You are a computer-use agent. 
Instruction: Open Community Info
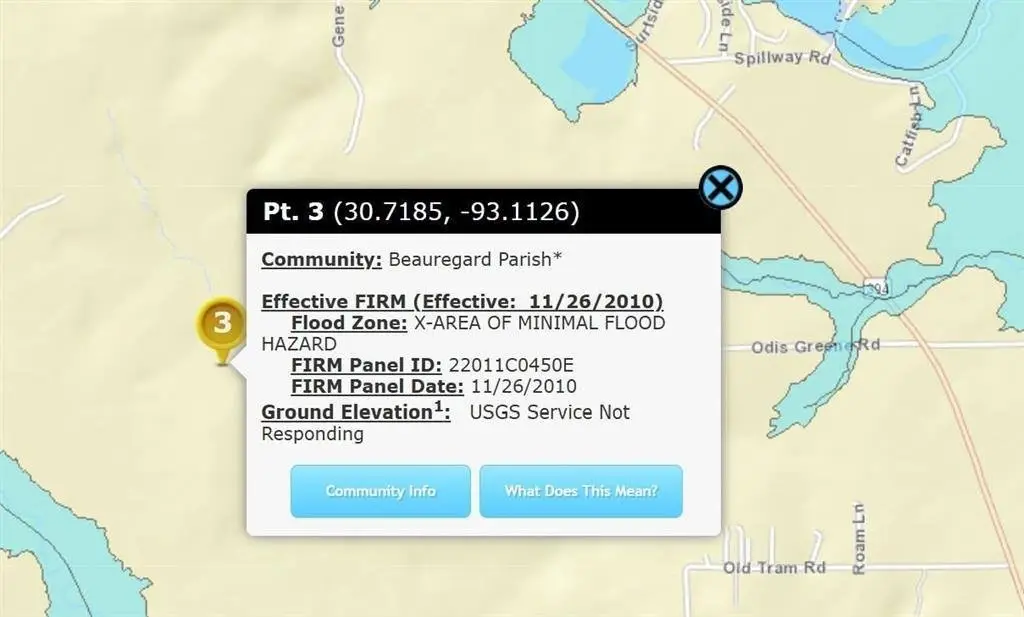pos(380,491)
